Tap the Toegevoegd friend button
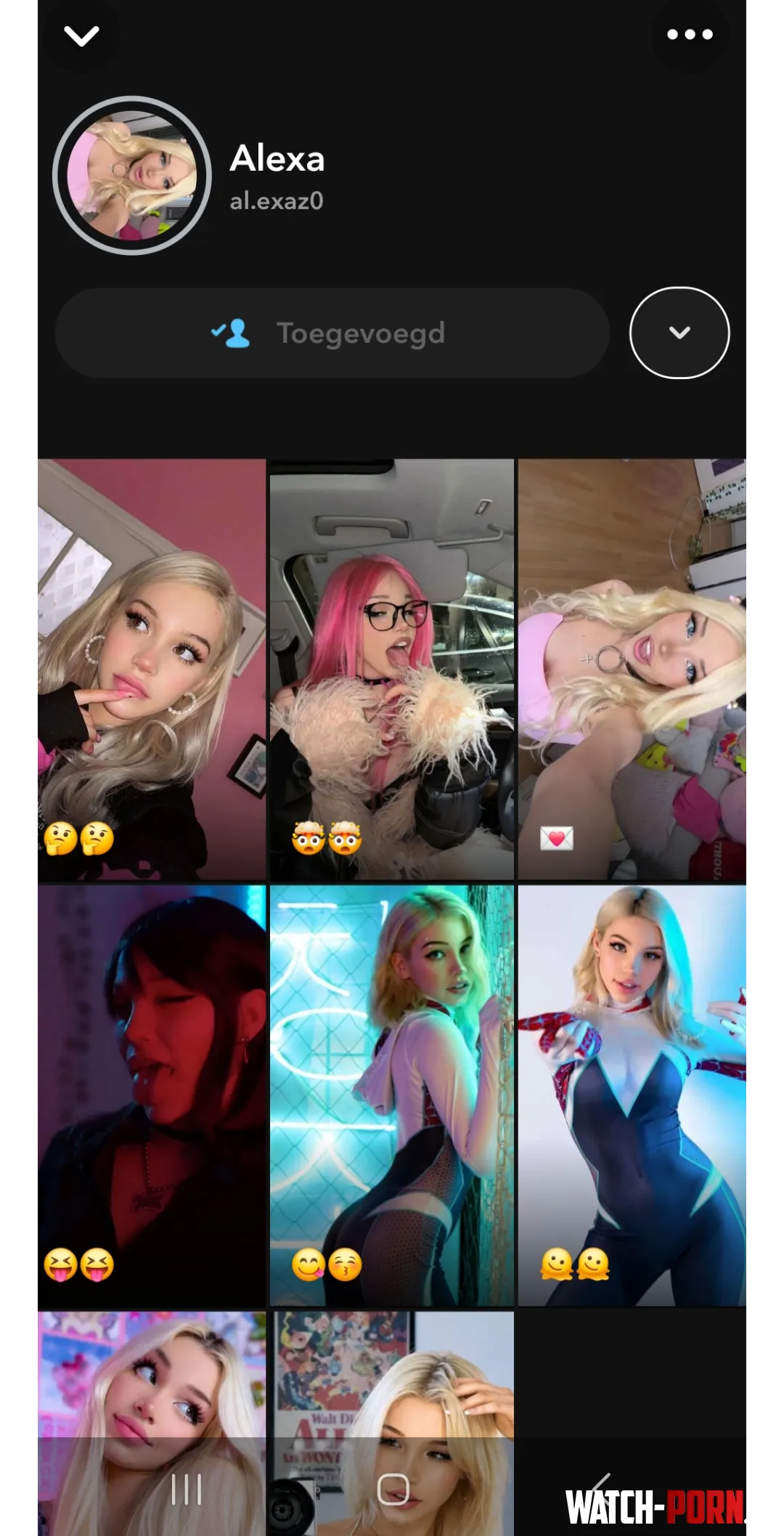Viewport: 784px width, 1536px height. pos(332,333)
